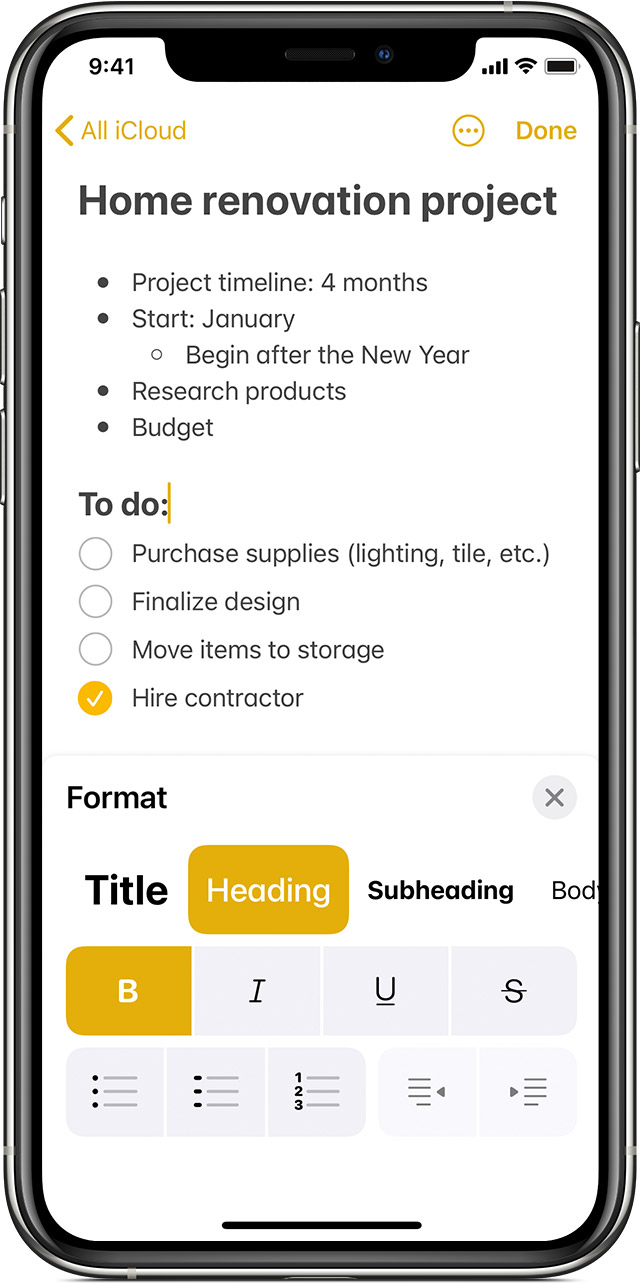Apply the Title text style
This screenshot has height=1284, width=640.
coord(126,890)
